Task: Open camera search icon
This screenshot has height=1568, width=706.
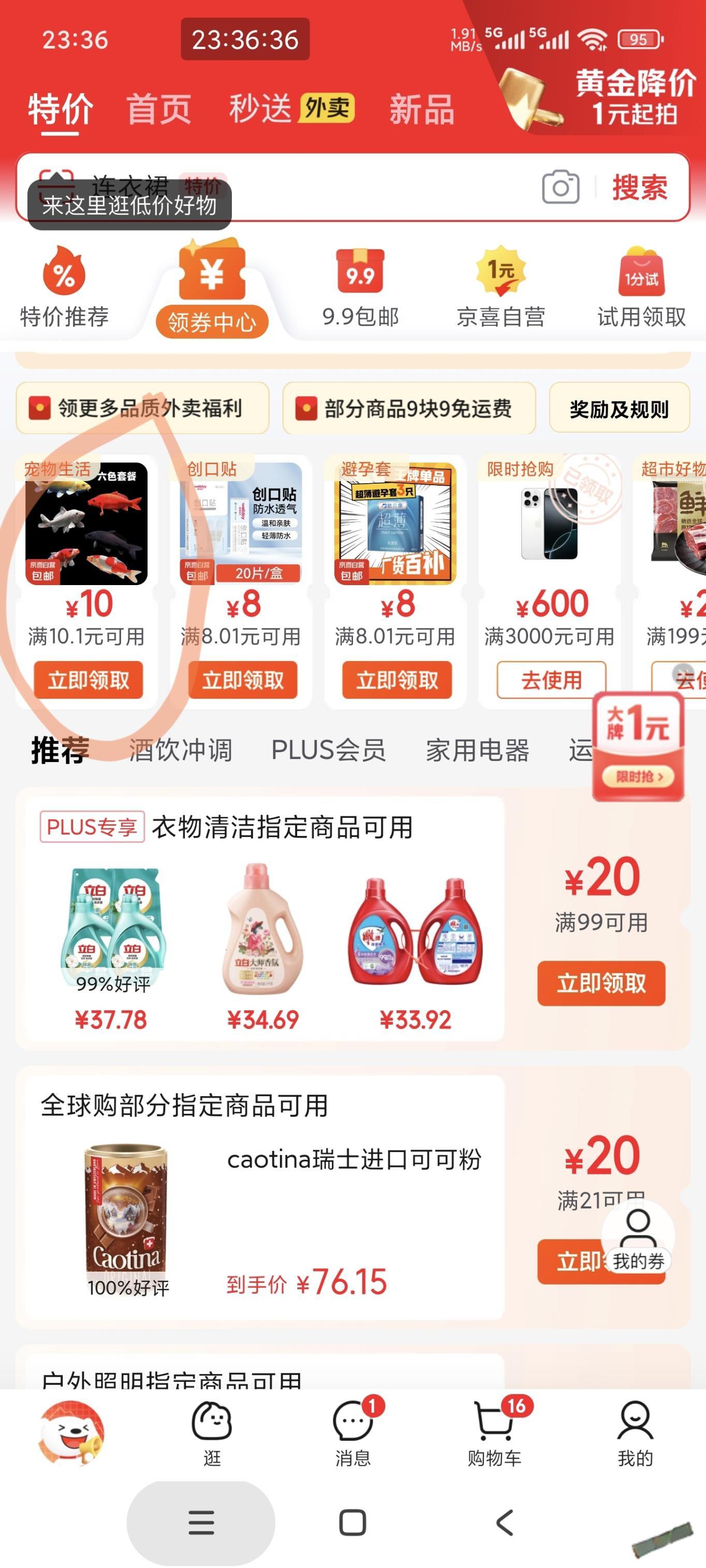Action: click(561, 187)
